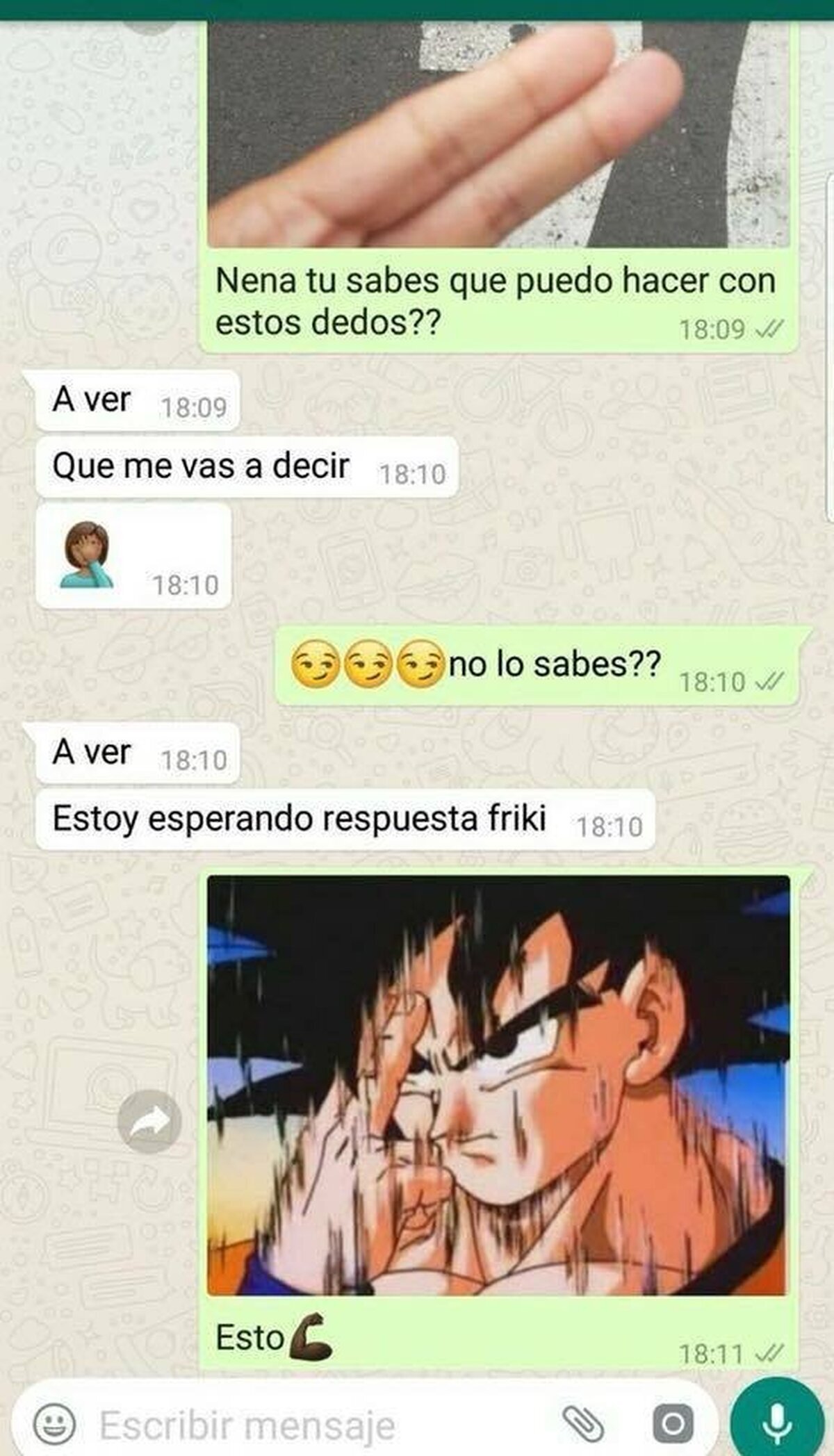The width and height of the screenshot is (834, 1456).
Task: Open the fingers photo sent at 18:09
Action: tap(498, 134)
